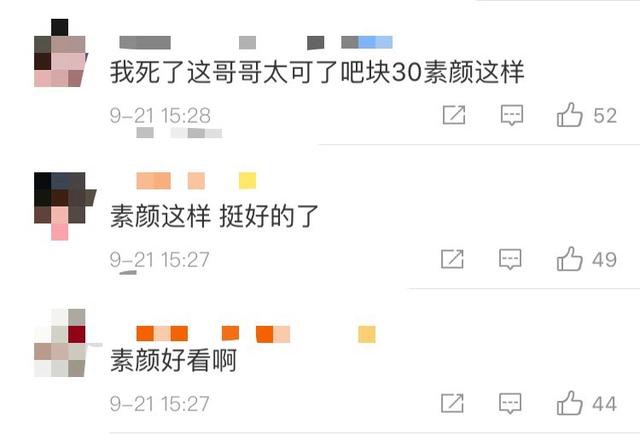Repost the comment "素颜好看啊"
This screenshot has height=441, width=640.
pos(453,404)
